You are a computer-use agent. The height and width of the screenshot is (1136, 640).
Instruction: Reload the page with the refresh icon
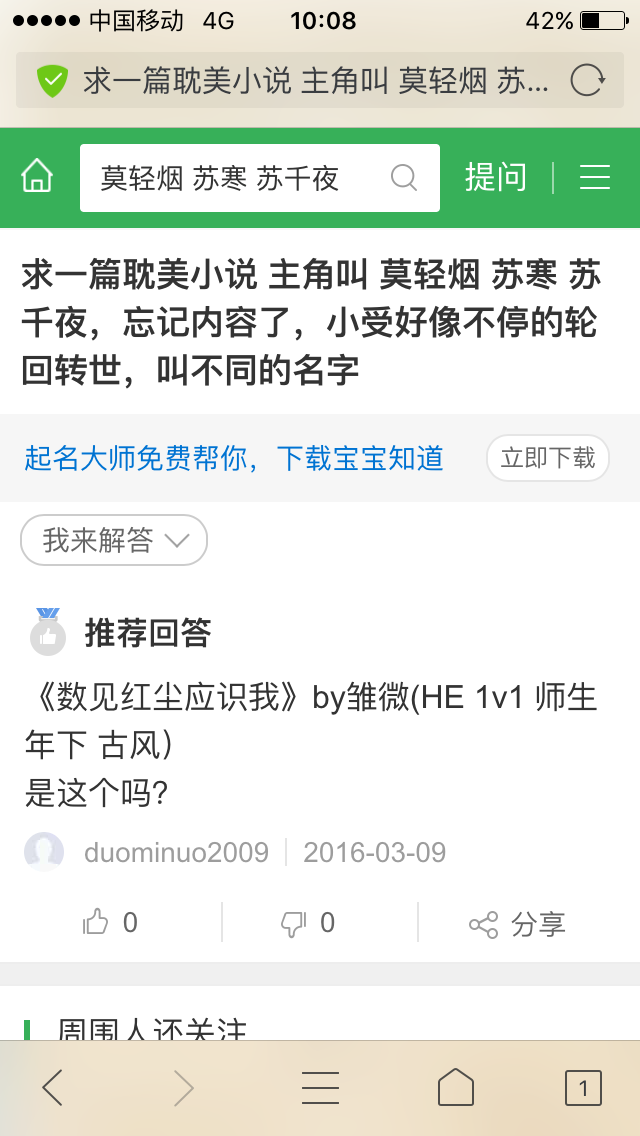[587, 80]
